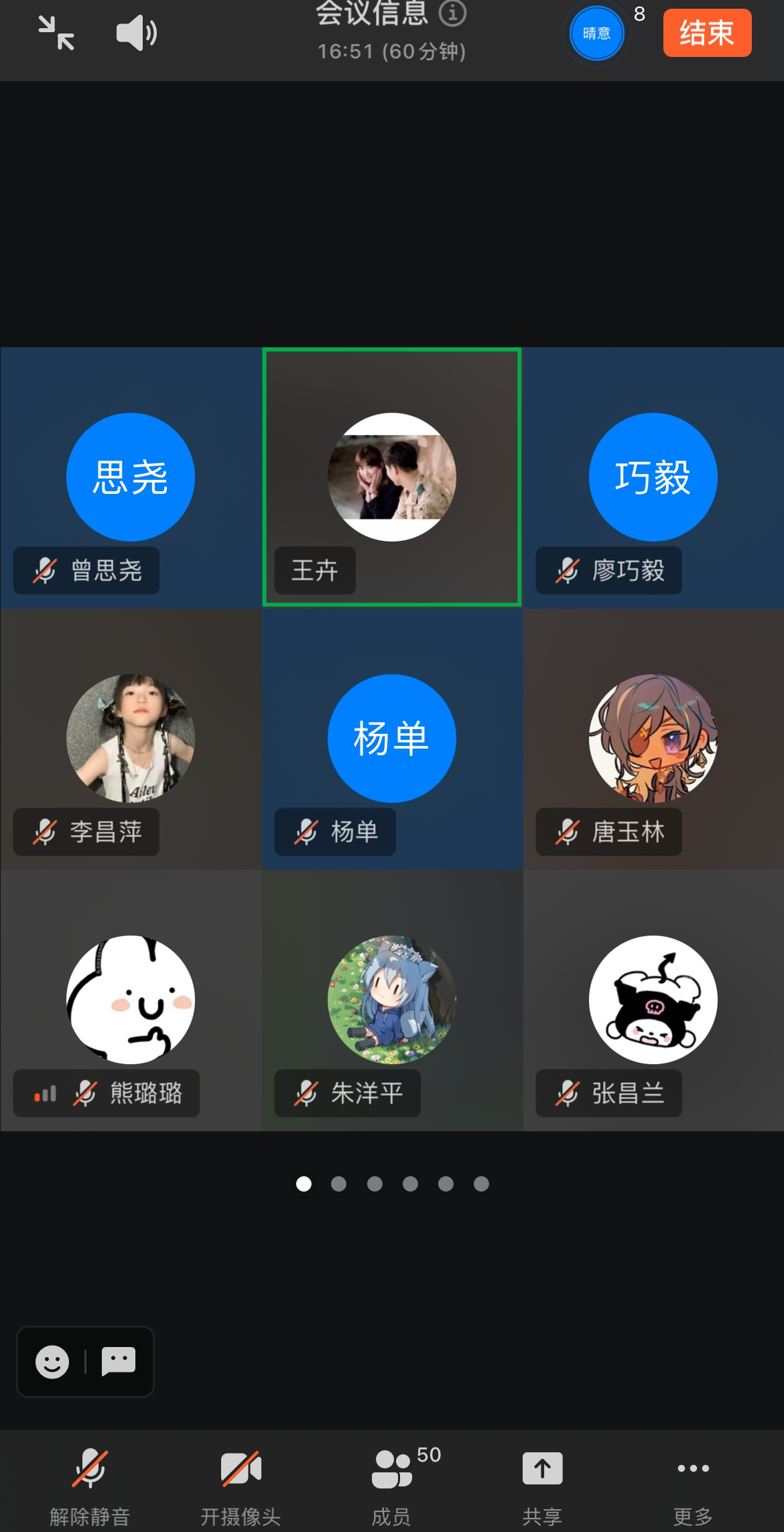Open the 成员 member list
Viewport: 784px width, 1532px height.
(392, 1481)
